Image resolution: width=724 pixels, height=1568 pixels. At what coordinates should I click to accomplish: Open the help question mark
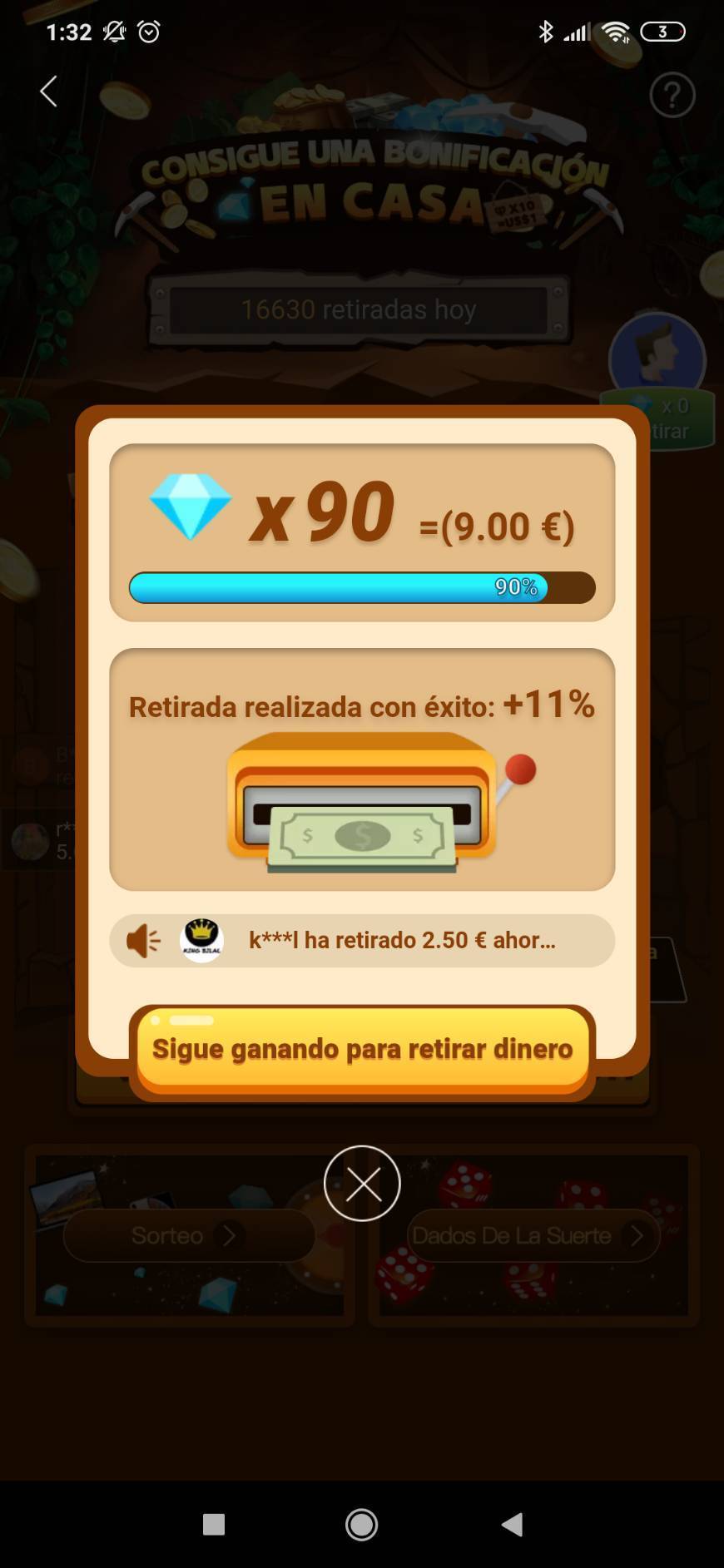pos(672,95)
